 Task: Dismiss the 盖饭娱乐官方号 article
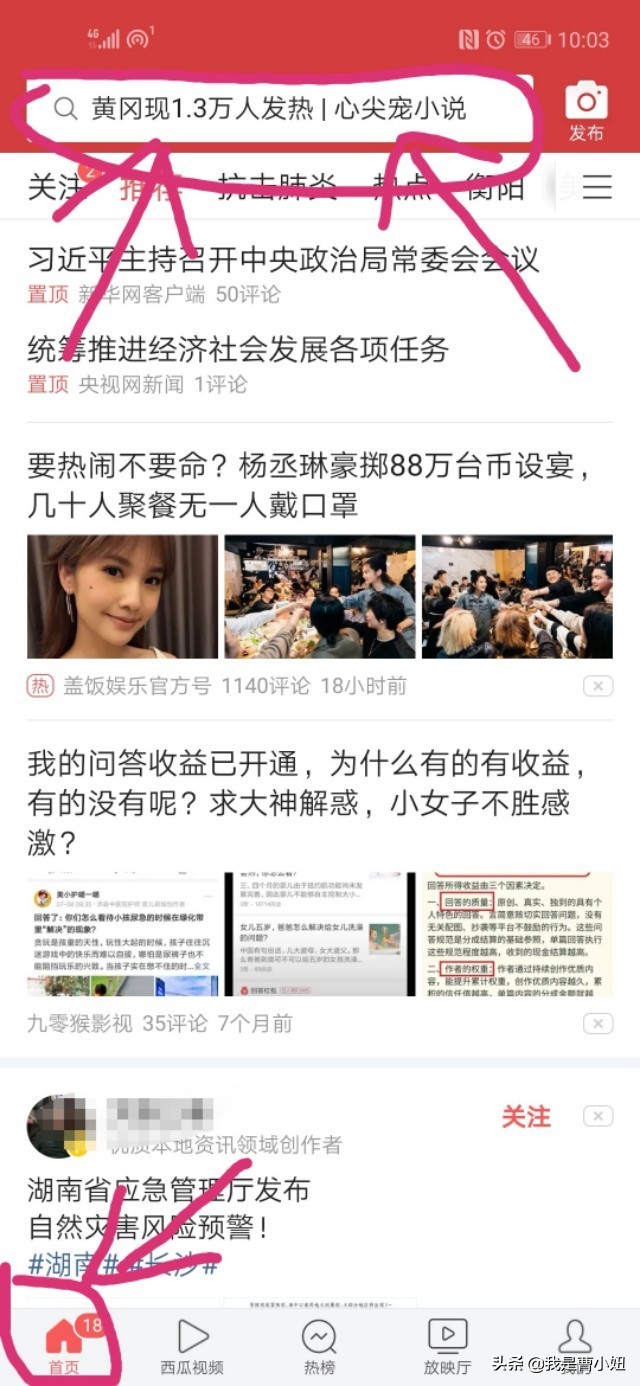click(597, 686)
